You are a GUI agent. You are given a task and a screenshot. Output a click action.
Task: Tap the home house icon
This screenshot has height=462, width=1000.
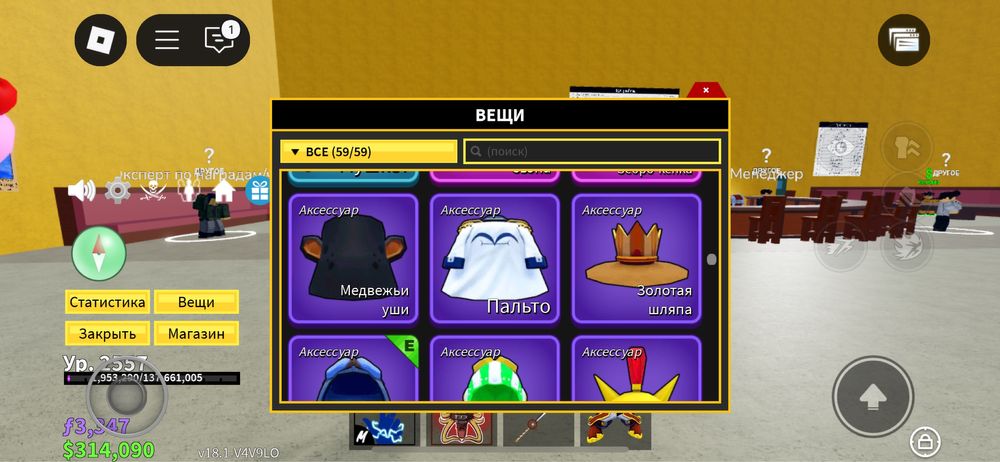point(224,190)
